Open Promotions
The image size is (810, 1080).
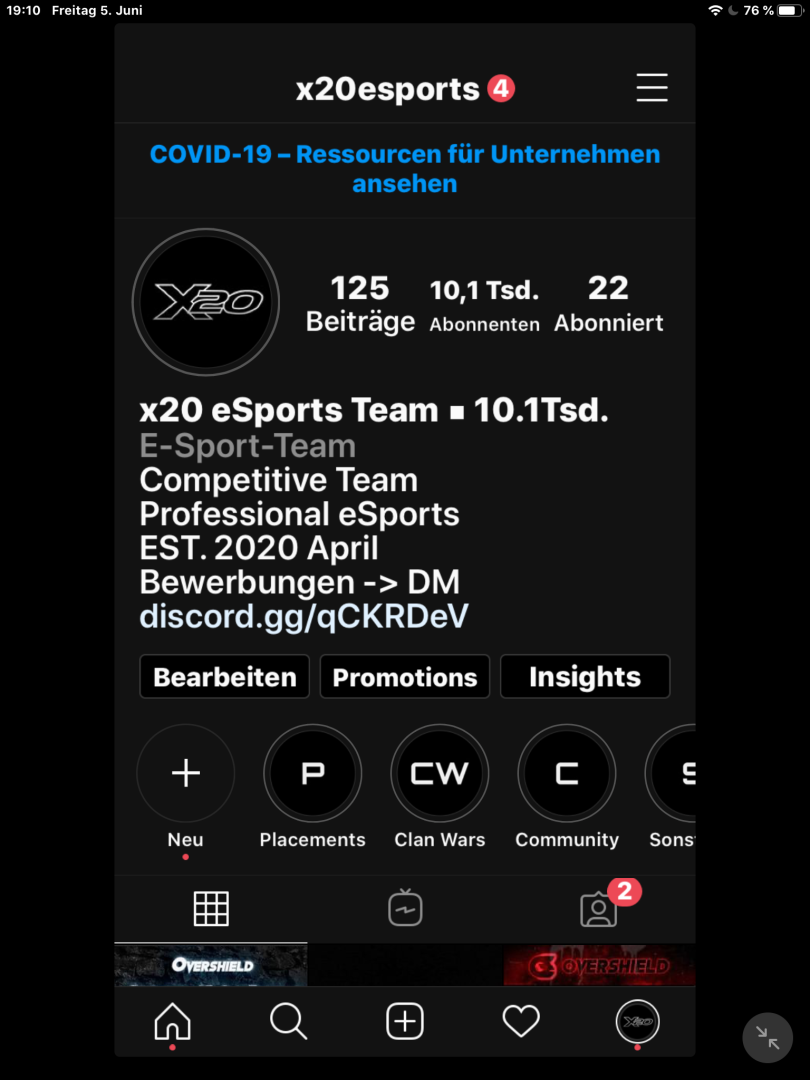[x=404, y=677]
